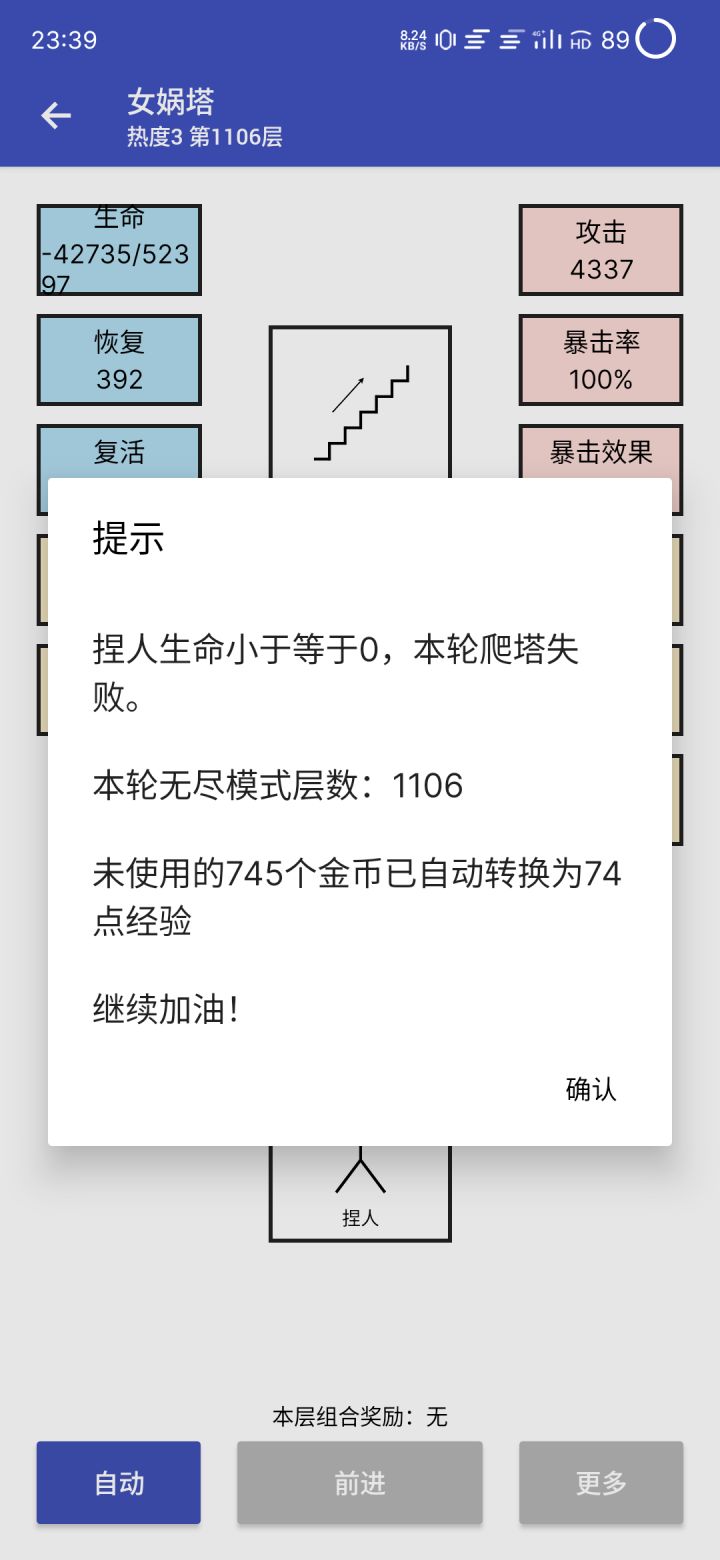The width and height of the screenshot is (720, 1560).
Task: Tap the 生命 health stat panel
Action: 118,250
